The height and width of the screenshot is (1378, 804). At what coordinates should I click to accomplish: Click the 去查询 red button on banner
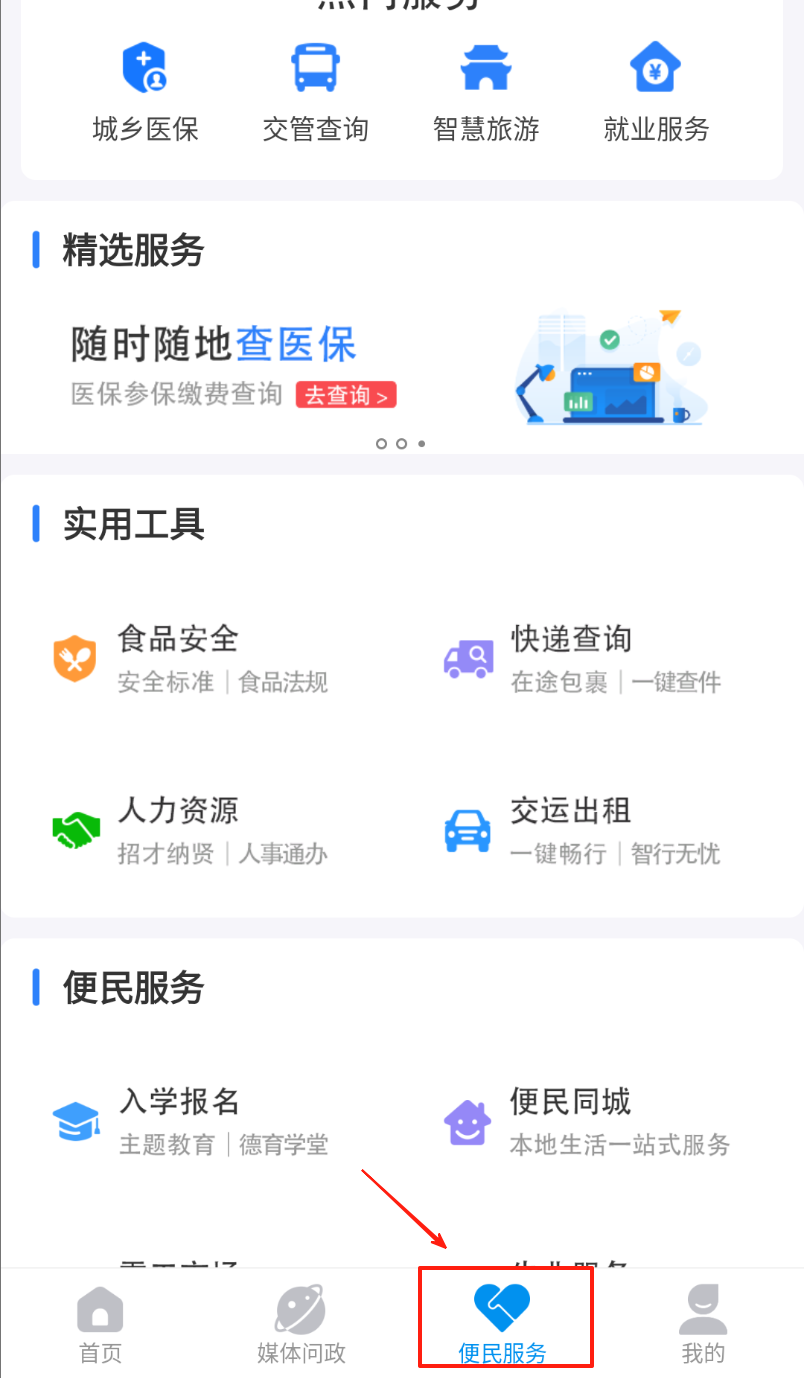coord(345,395)
